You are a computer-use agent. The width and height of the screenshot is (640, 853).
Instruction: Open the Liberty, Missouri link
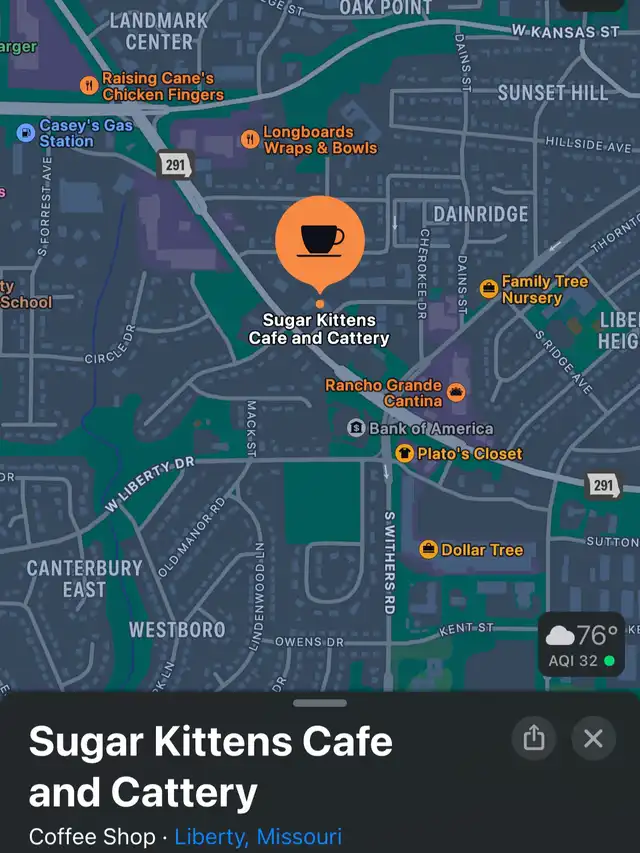click(x=258, y=836)
